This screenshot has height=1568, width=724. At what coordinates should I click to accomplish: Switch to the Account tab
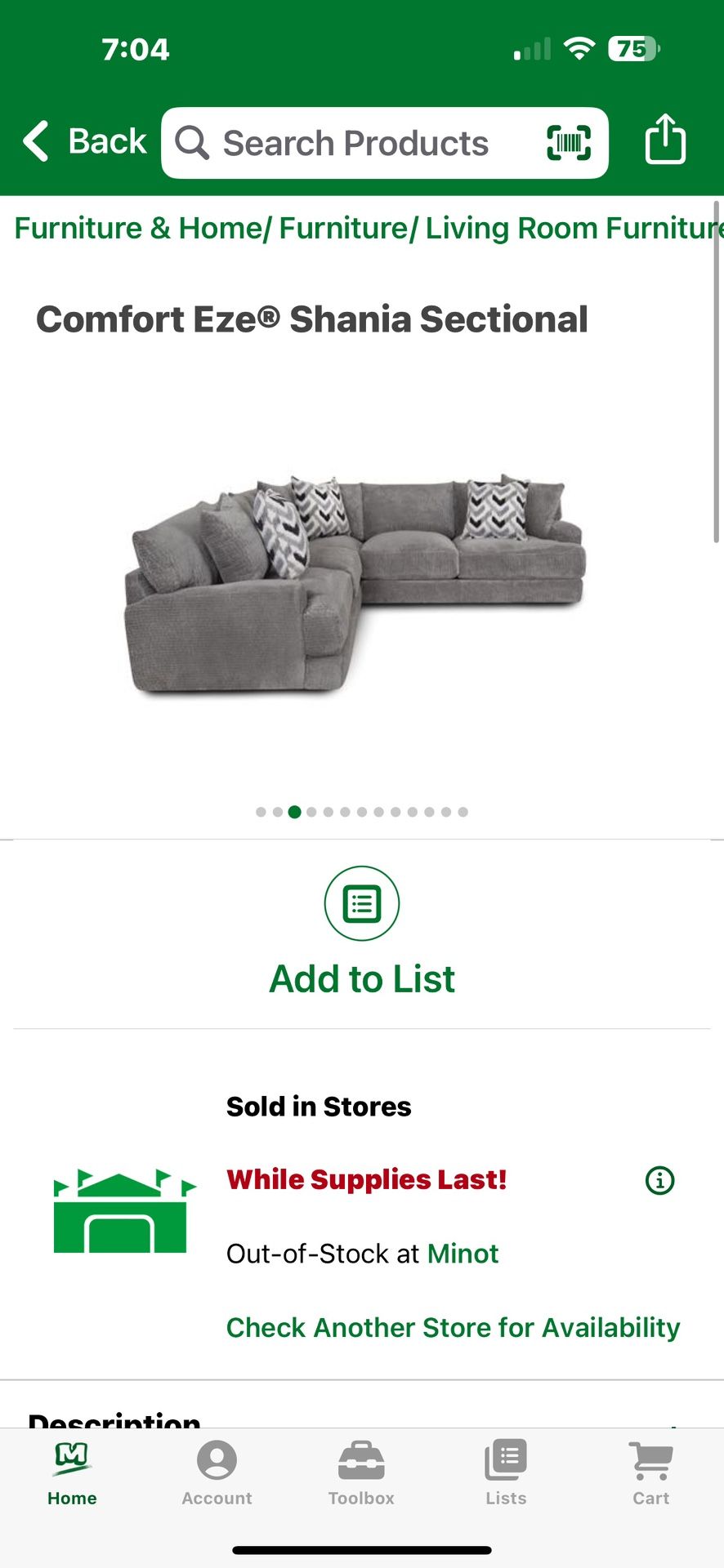(x=217, y=1475)
